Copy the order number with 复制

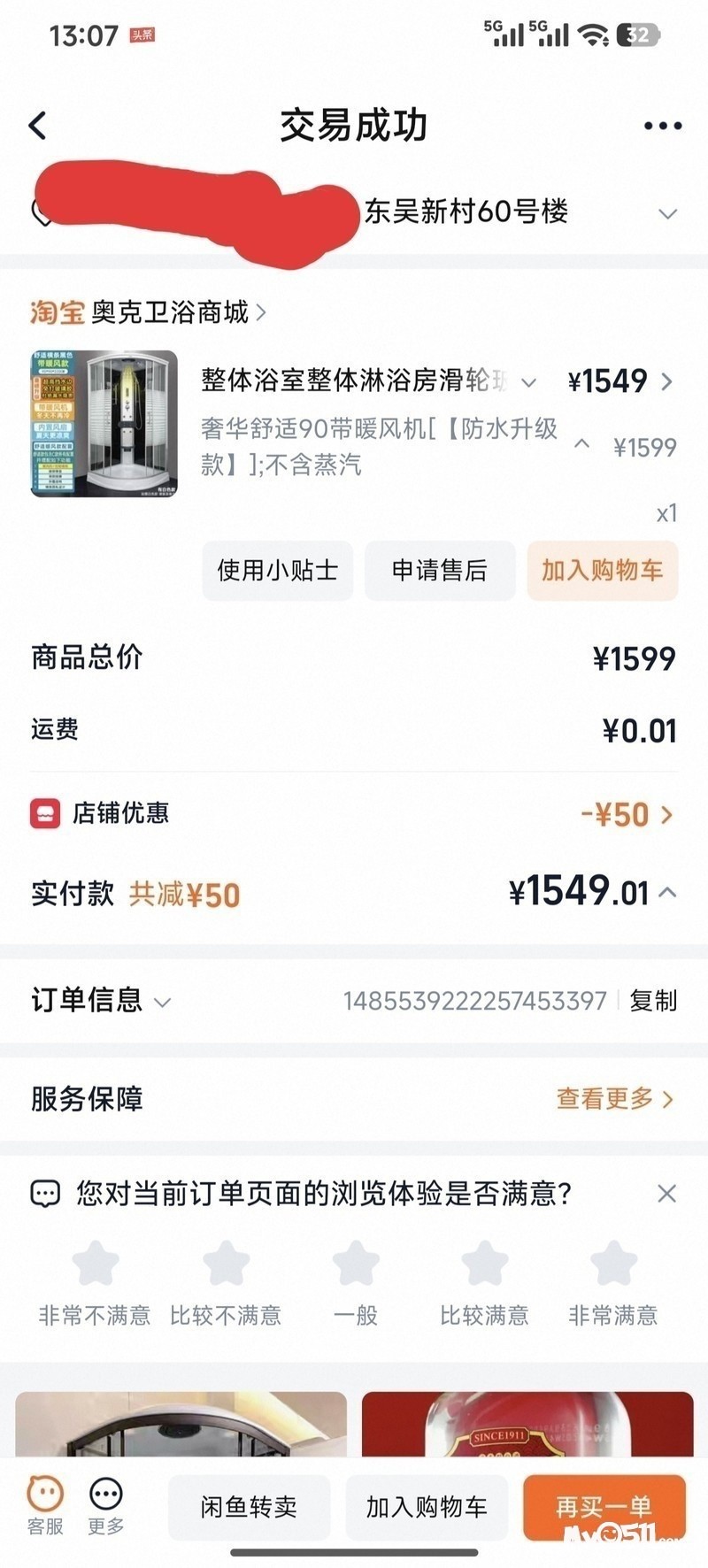click(x=653, y=1001)
